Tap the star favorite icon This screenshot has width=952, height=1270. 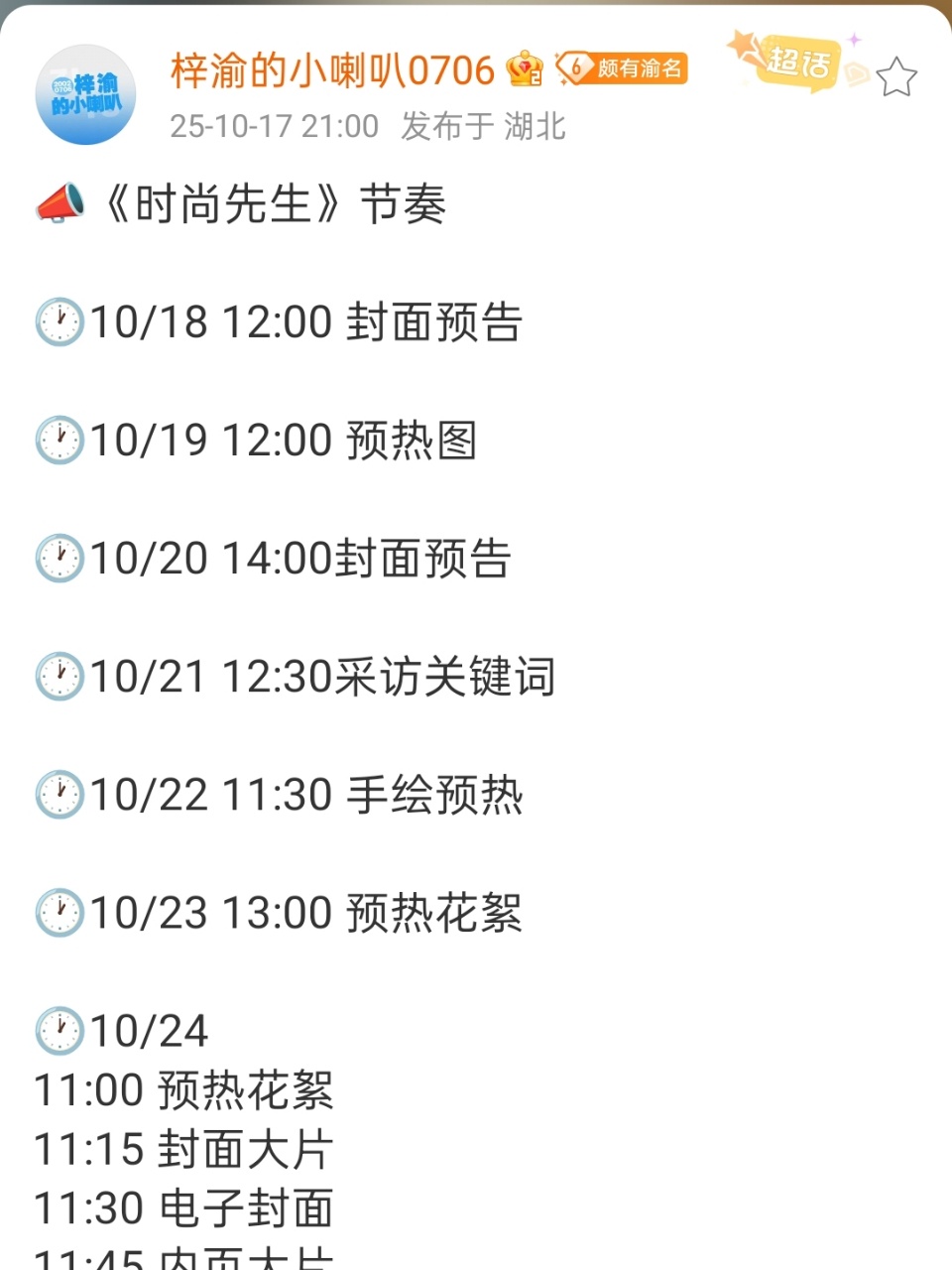click(896, 76)
